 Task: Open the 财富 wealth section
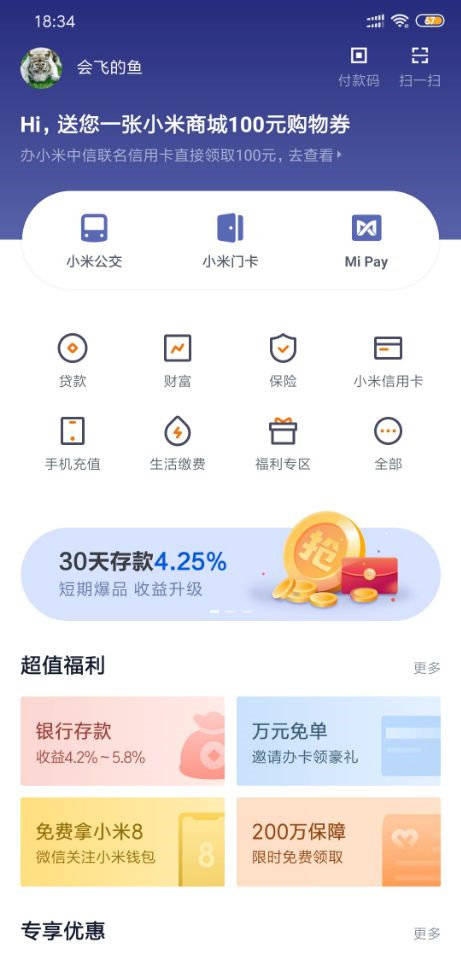coord(178,361)
